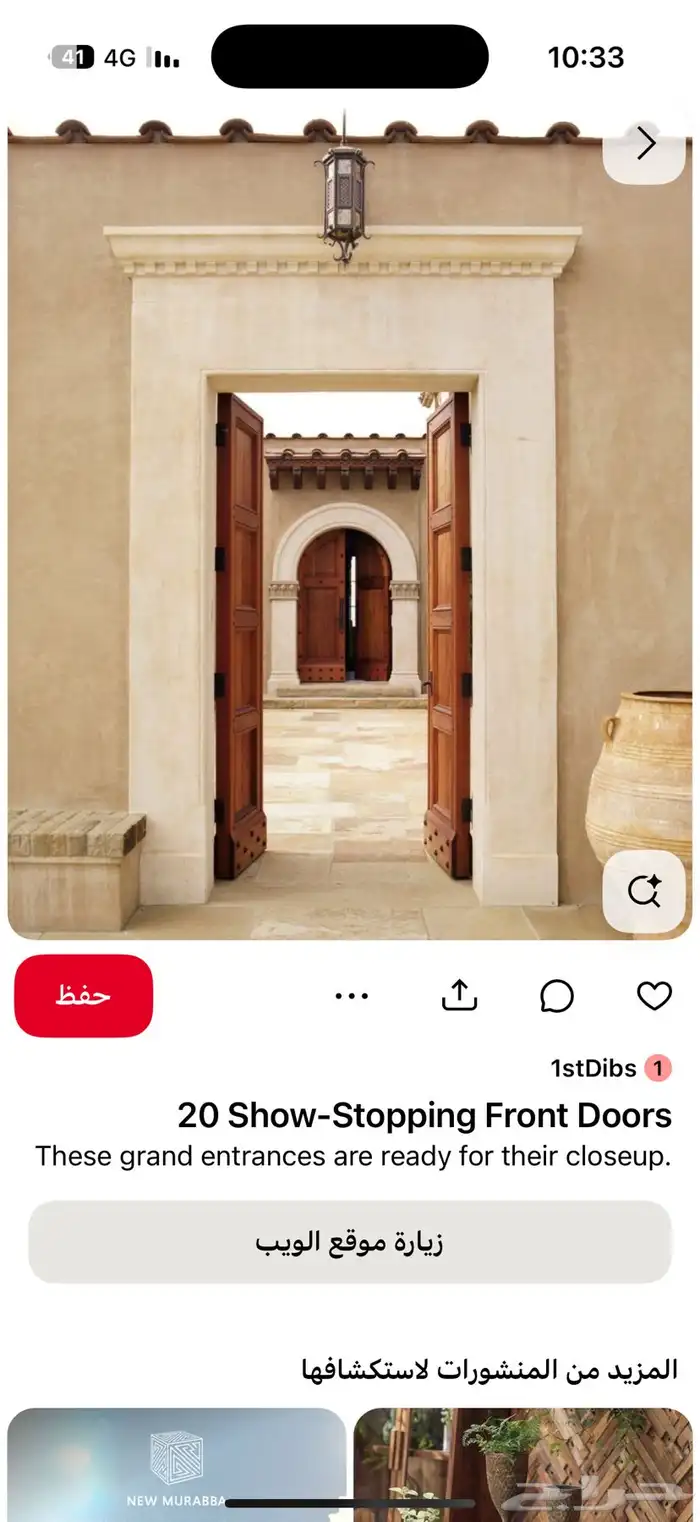Screen dimensions: 700x1522
Task: Tap زيارة موقع الويب visit website button
Action: 349,1242
